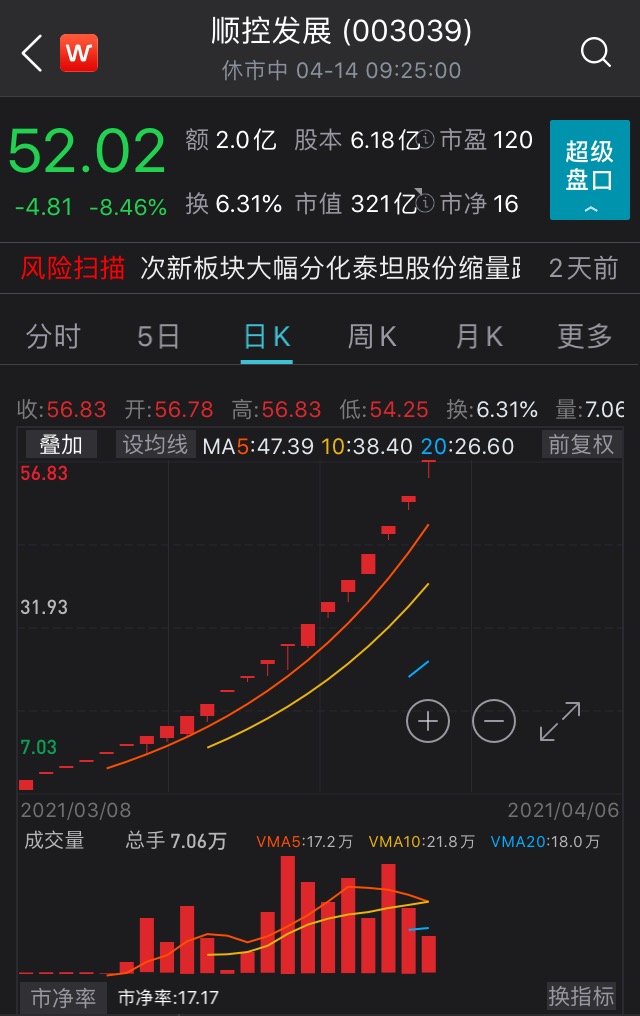Tap 换指标 to switch indicator
The image size is (640, 1016).
581,997
